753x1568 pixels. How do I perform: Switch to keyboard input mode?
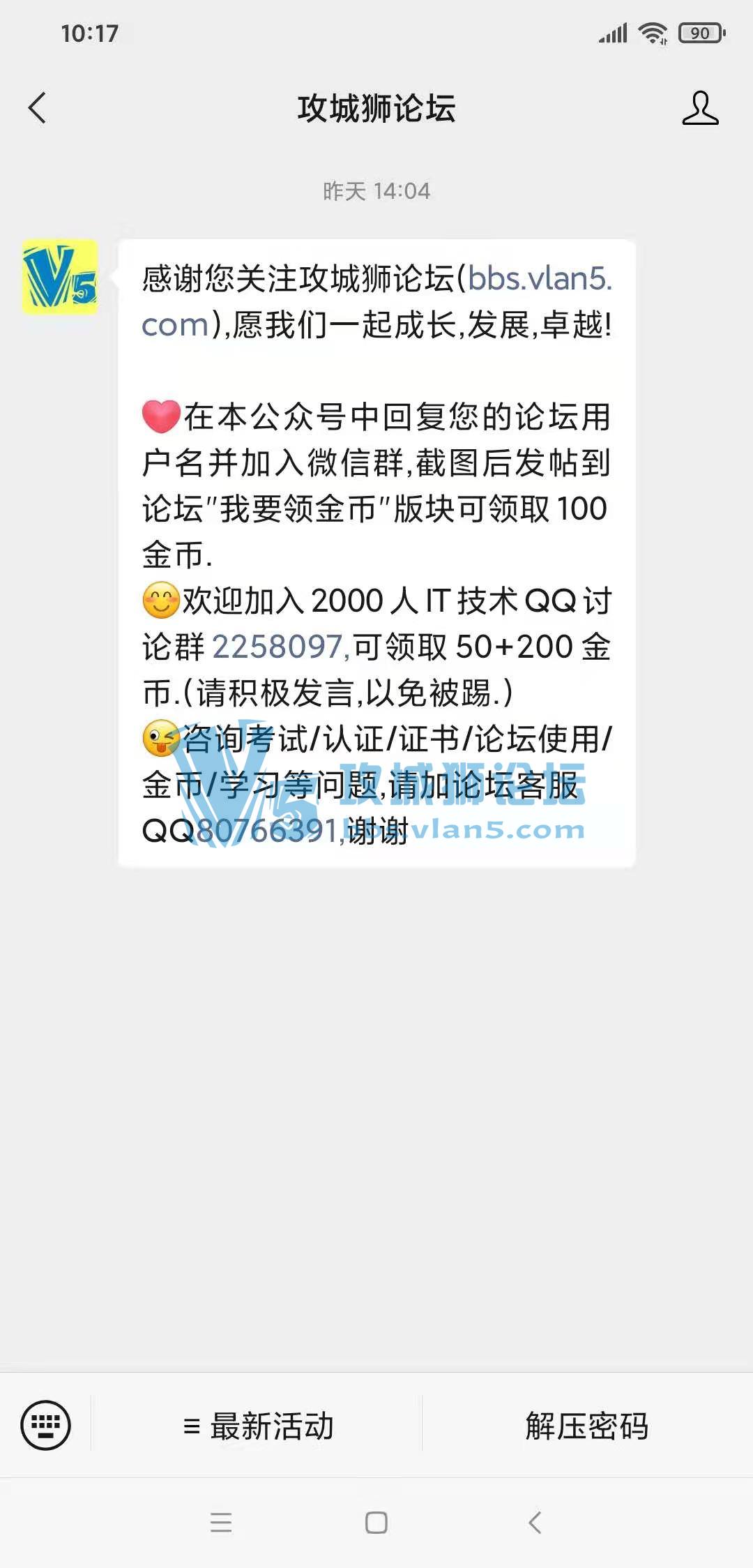(x=46, y=1426)
